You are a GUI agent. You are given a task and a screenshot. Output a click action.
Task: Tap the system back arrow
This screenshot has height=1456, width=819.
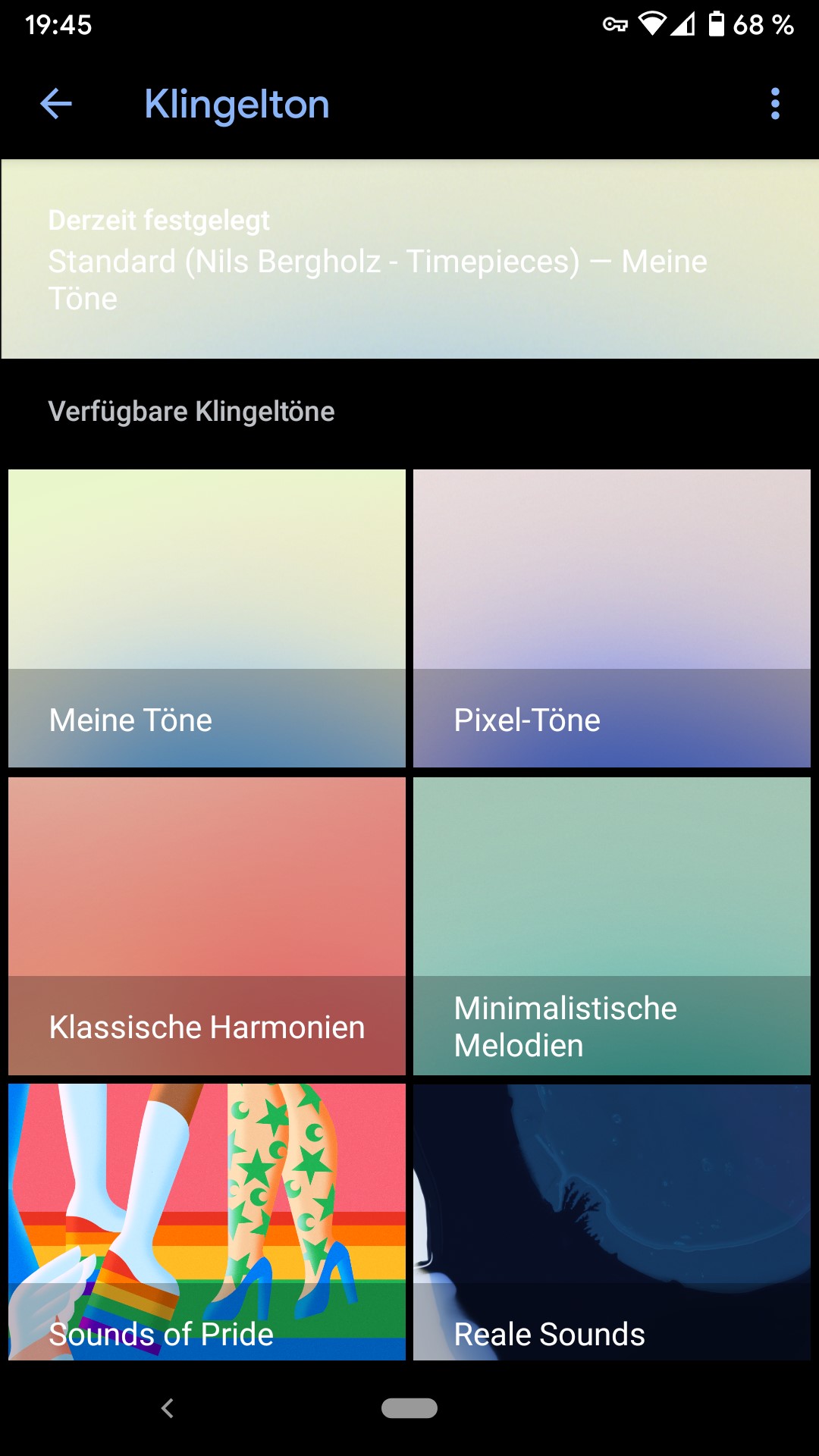(x=168, y=1408)
